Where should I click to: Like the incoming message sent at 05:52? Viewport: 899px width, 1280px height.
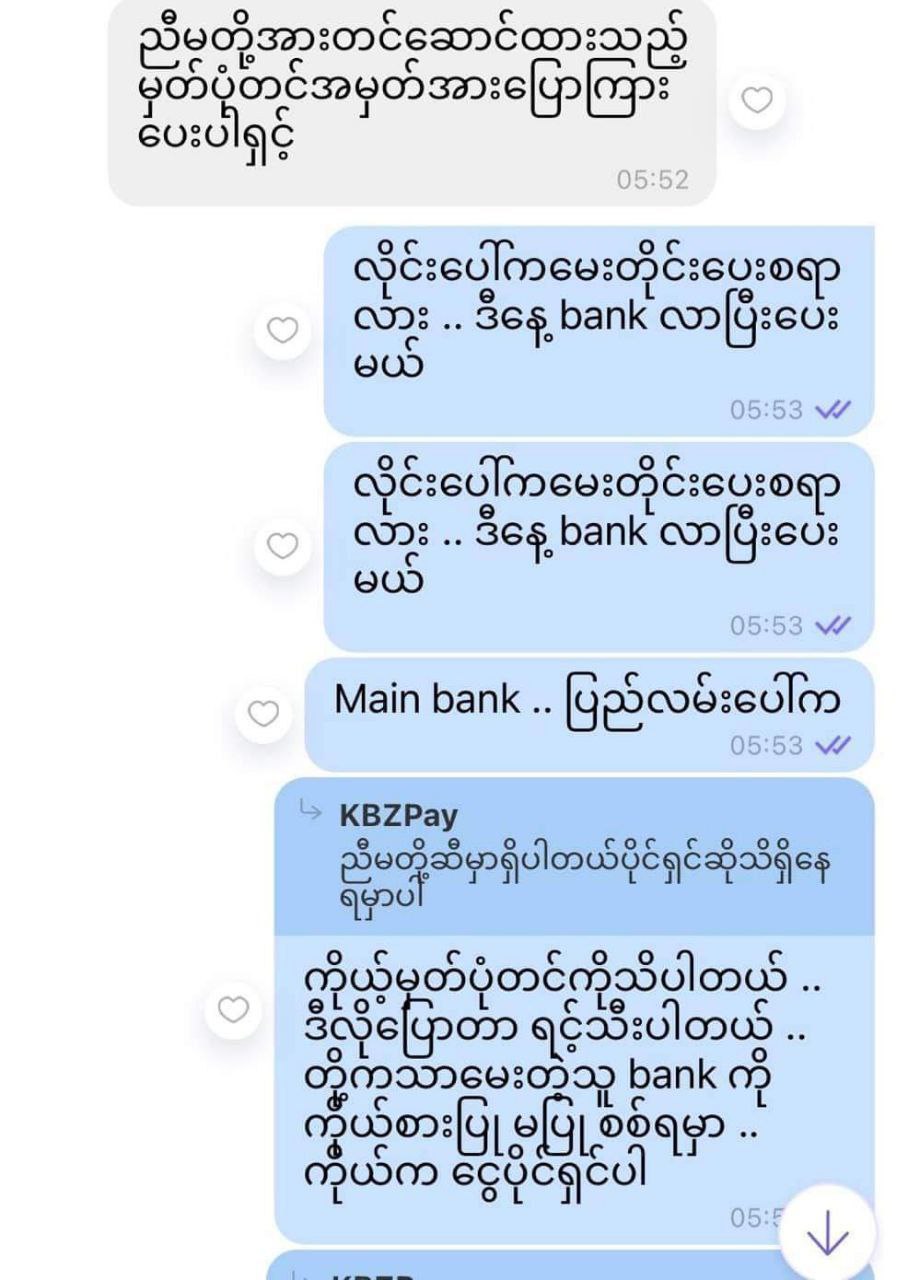click(x=757, y=100)
